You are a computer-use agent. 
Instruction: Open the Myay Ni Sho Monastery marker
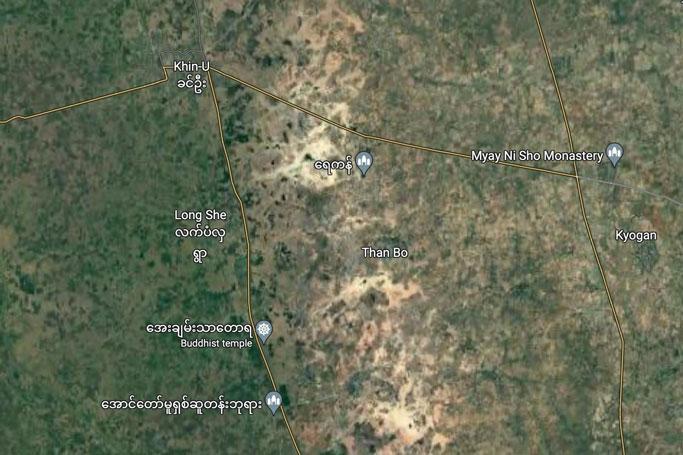(614, 154)
